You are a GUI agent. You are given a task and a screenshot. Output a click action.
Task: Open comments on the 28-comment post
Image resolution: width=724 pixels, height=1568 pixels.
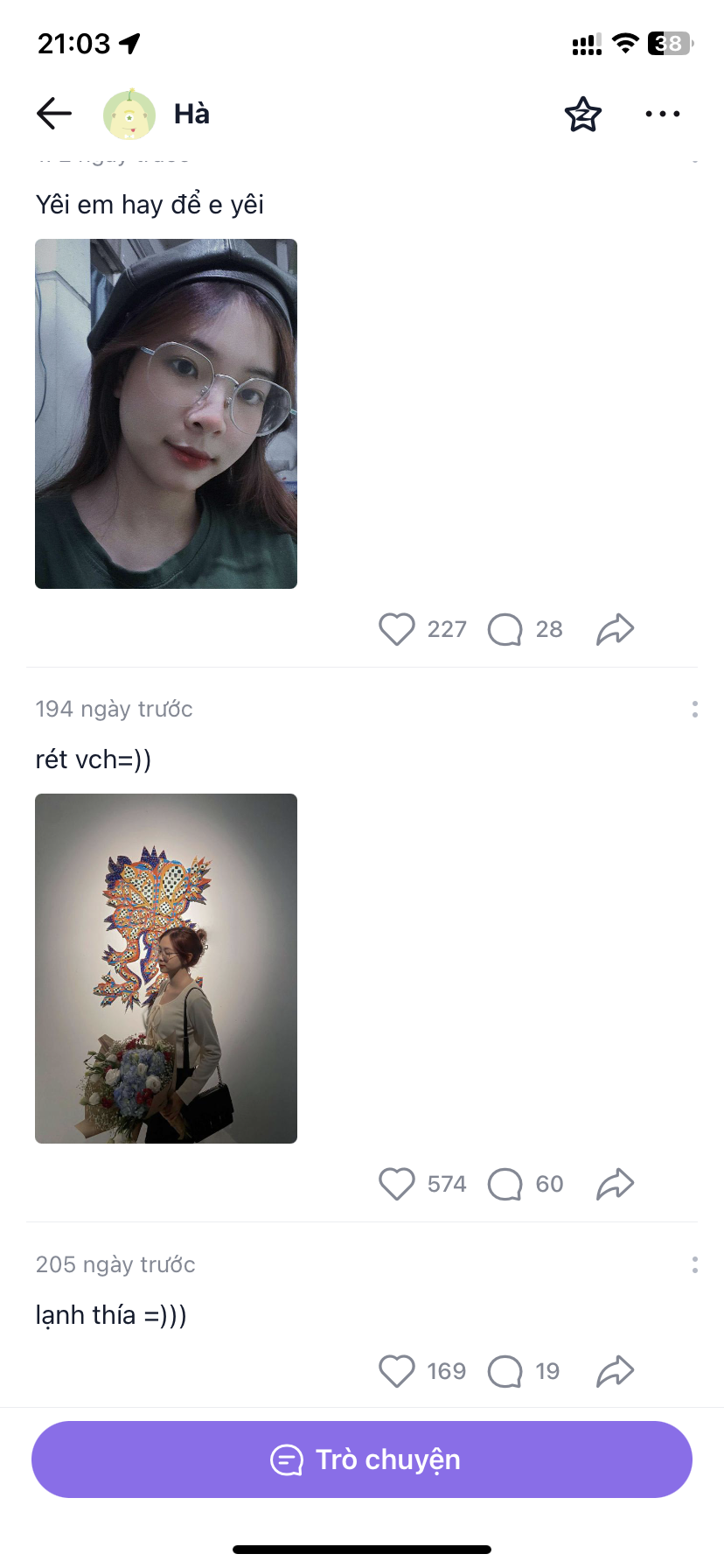click(x=505, y=629)
